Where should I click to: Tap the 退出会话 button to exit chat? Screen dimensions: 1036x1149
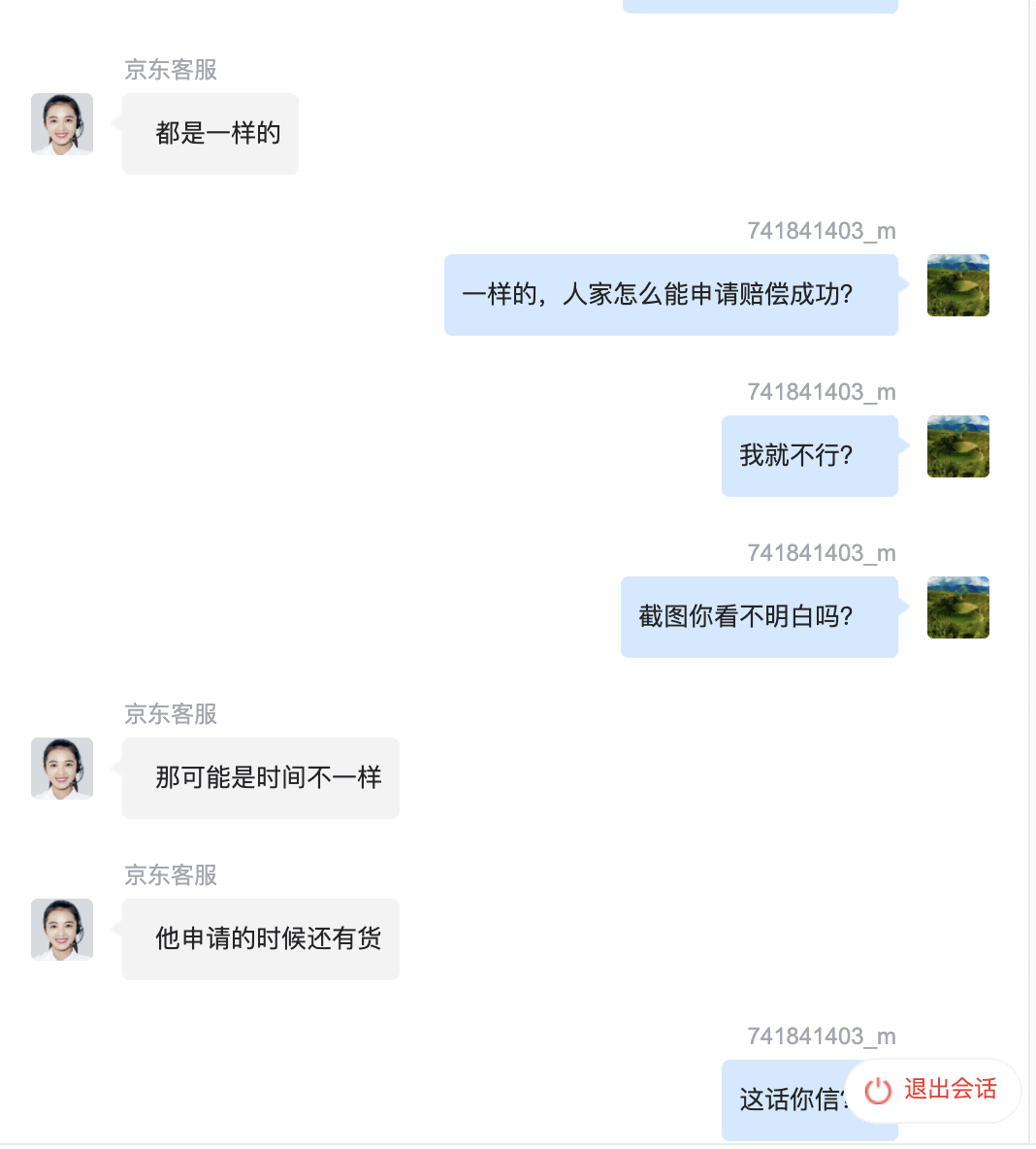932,1090
